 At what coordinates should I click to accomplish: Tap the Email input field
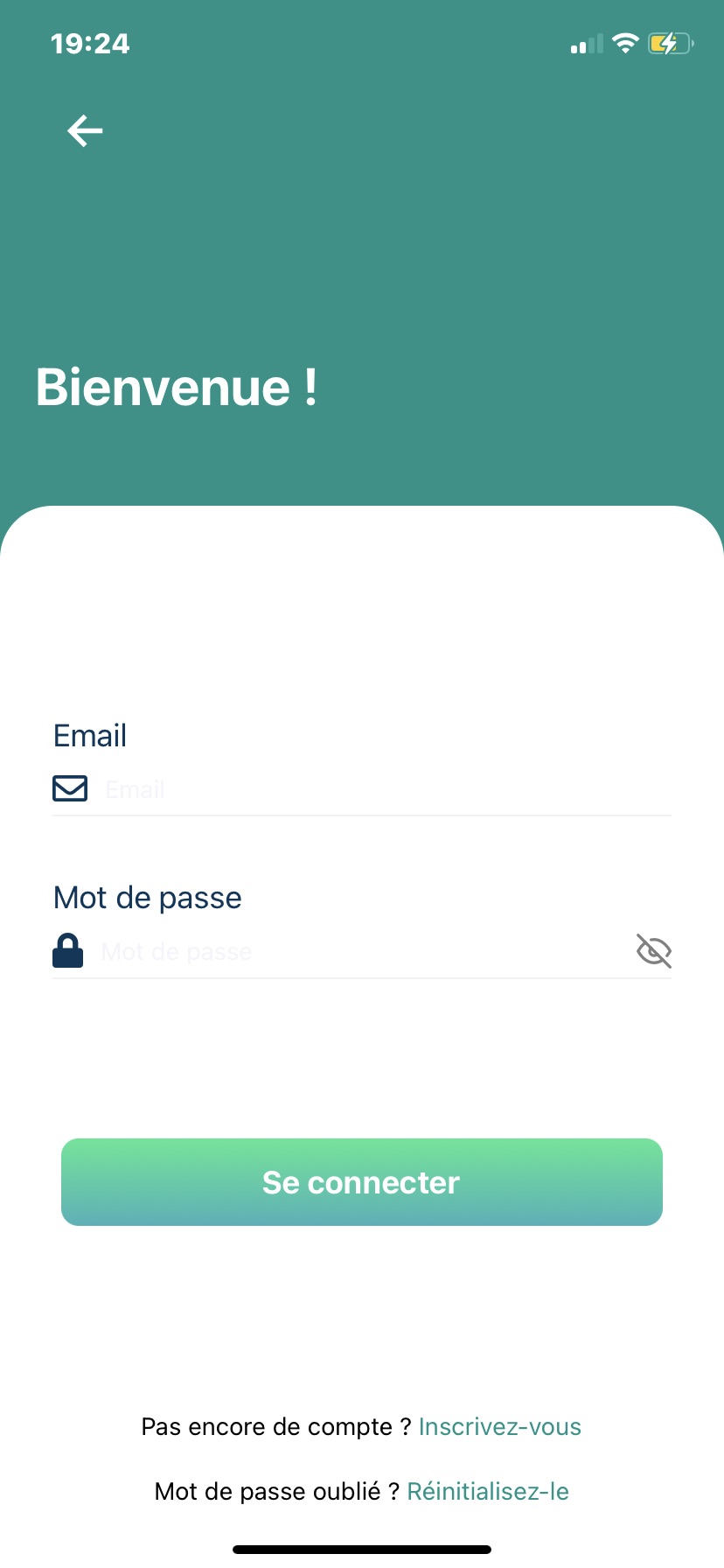point(385,789)
